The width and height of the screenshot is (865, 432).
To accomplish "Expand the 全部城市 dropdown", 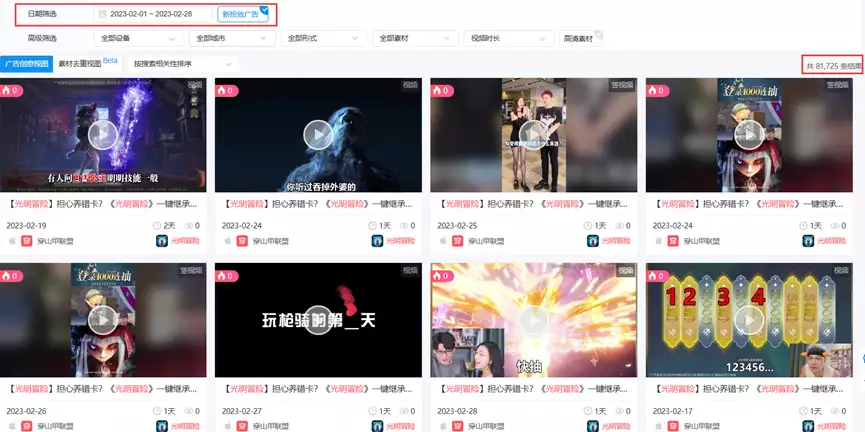I will point(231,38).
